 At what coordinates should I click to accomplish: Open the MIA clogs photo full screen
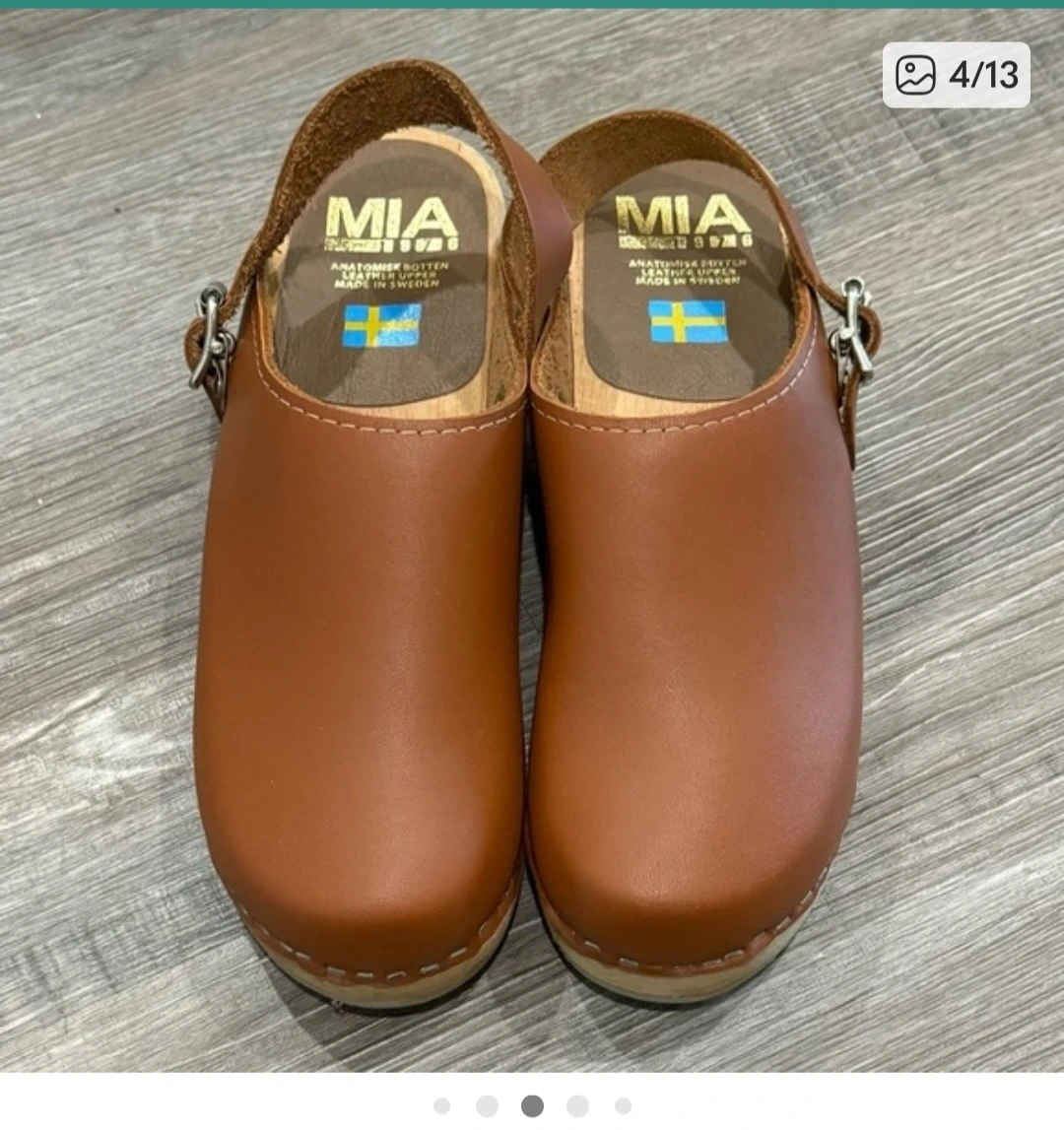(532, 541)
